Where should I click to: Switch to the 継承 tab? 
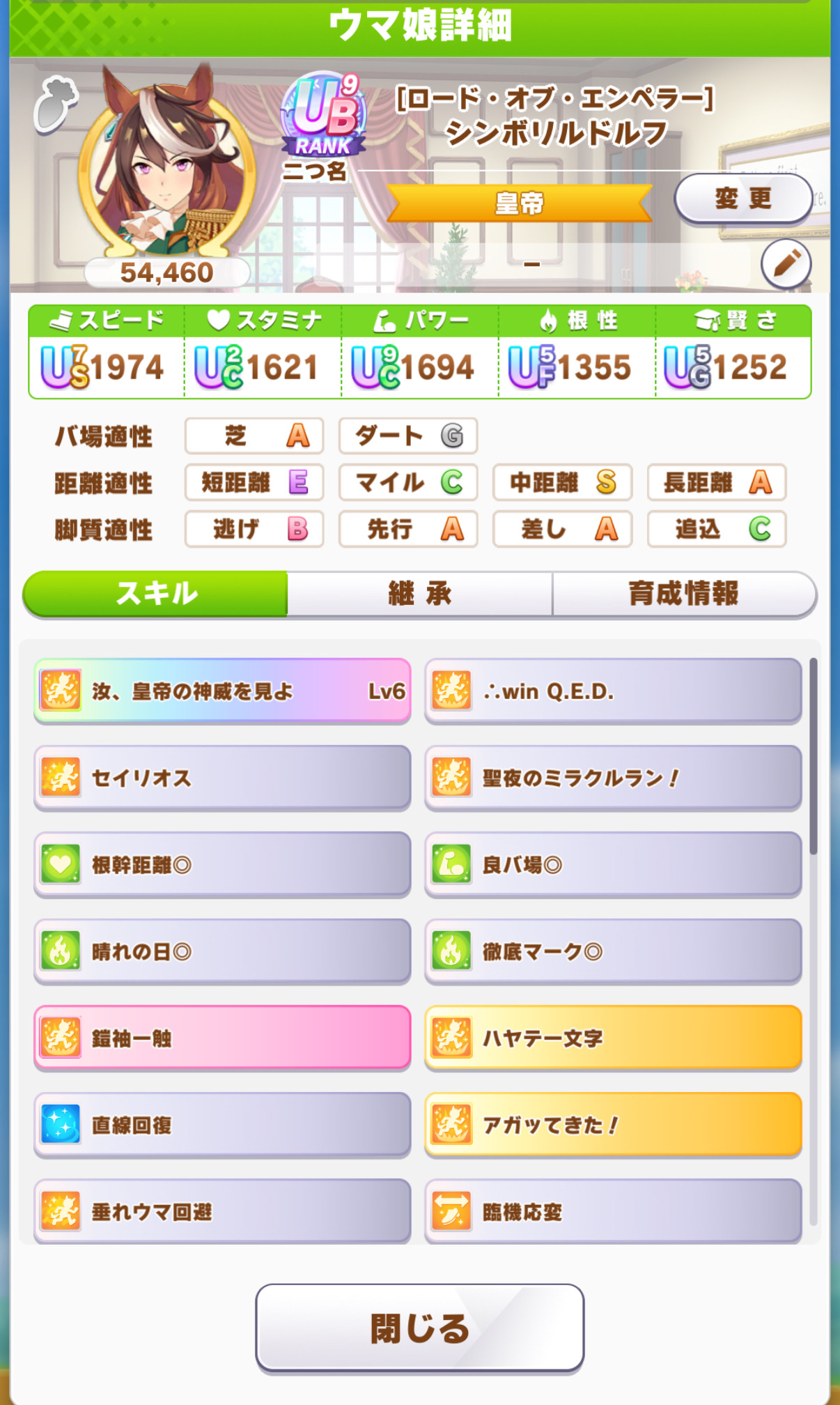[419, 594]
